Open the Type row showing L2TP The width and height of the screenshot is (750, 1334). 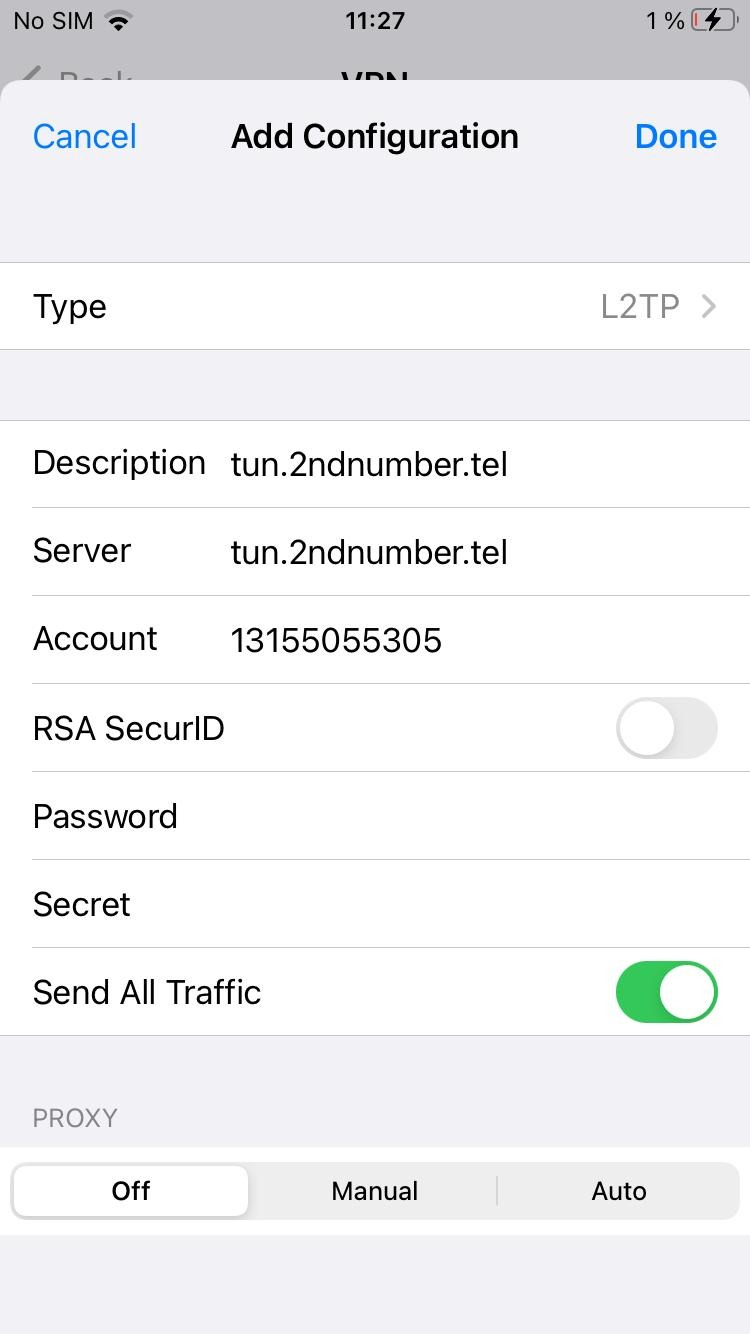(x=375, y=306)
